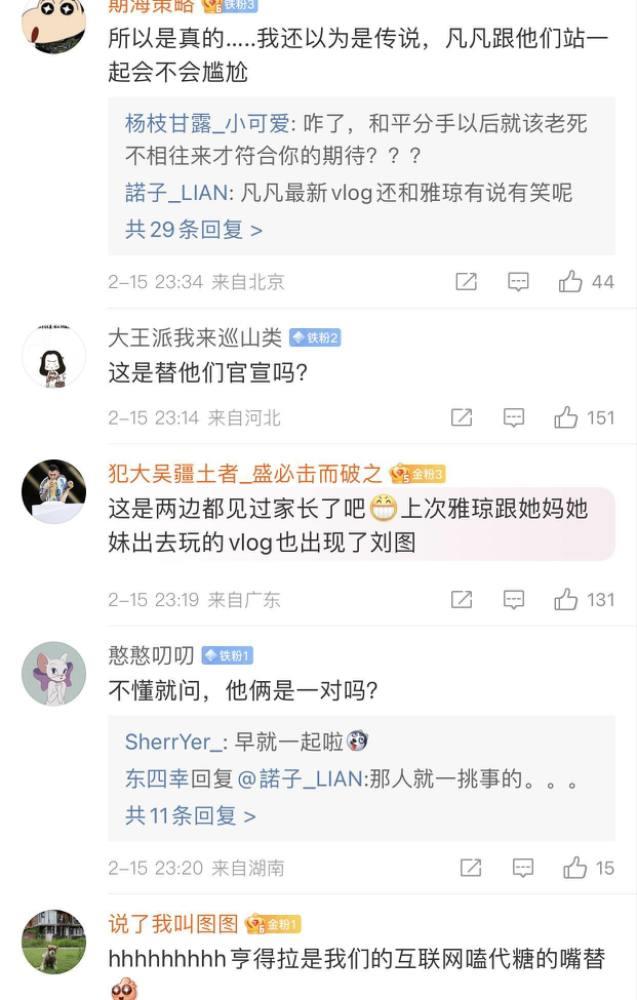Expand the 共11条回复 replies link

tap(190, 815)
